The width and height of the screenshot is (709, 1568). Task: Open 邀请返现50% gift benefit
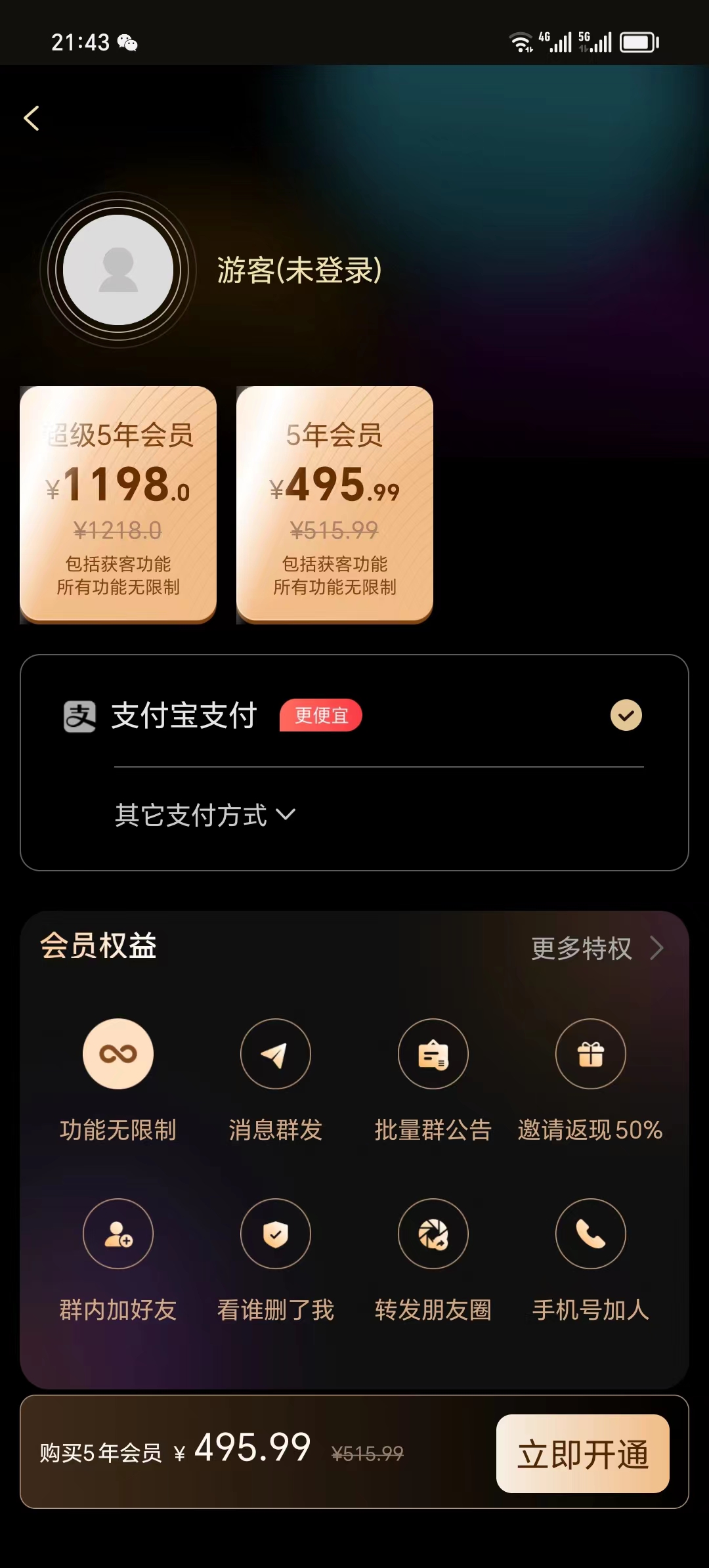(x=591, y=1054)
